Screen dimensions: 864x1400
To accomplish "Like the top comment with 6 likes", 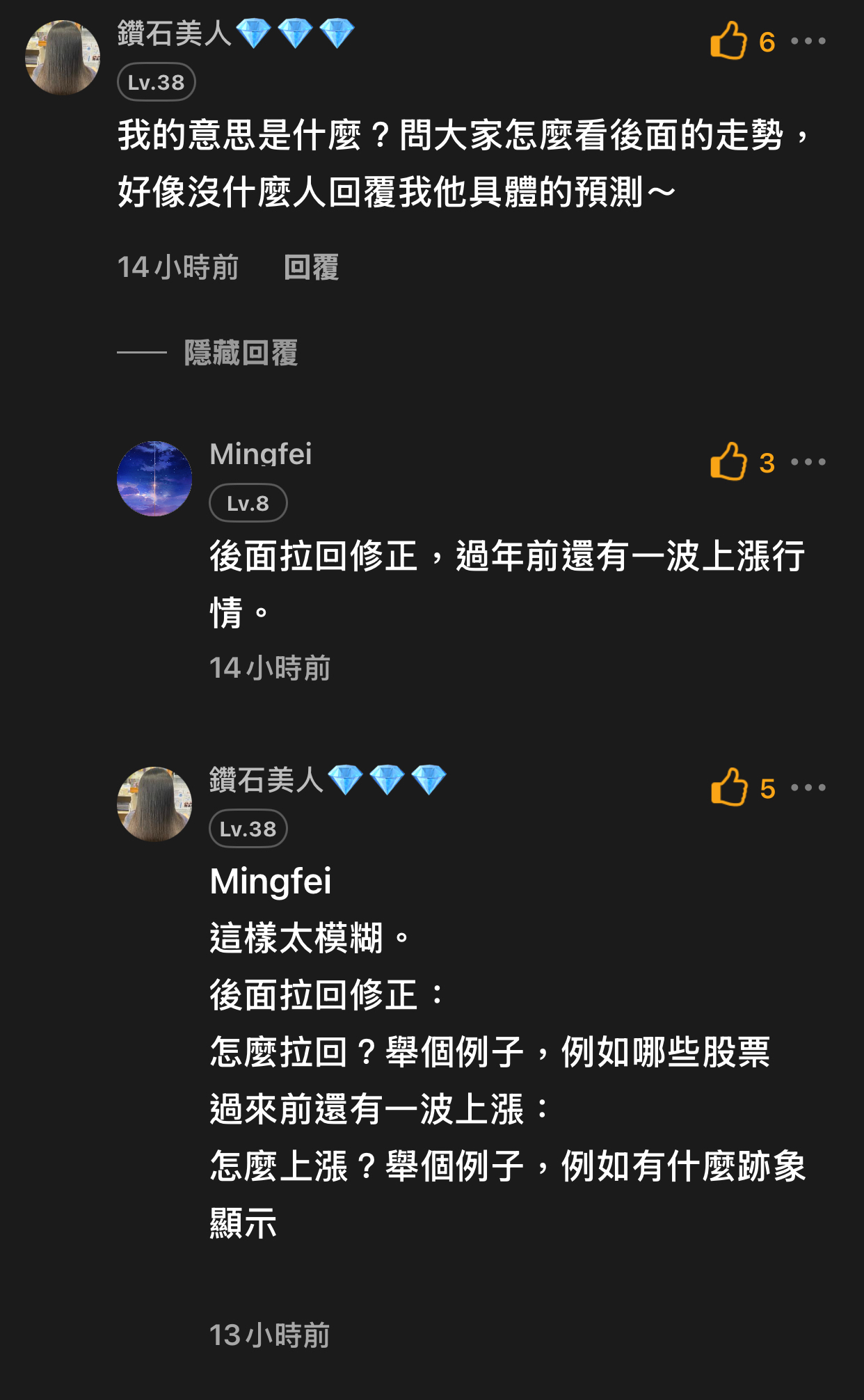I will [728, 41].
